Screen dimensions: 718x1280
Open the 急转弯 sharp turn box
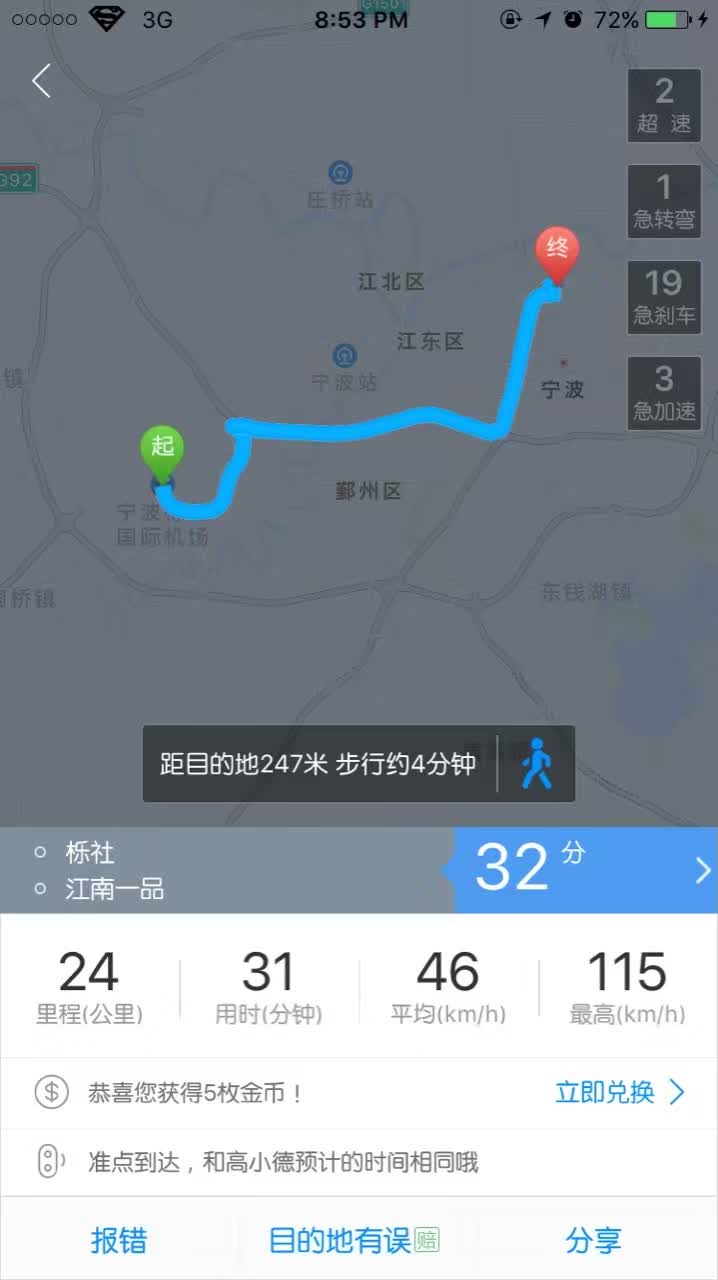coord(664,202)
